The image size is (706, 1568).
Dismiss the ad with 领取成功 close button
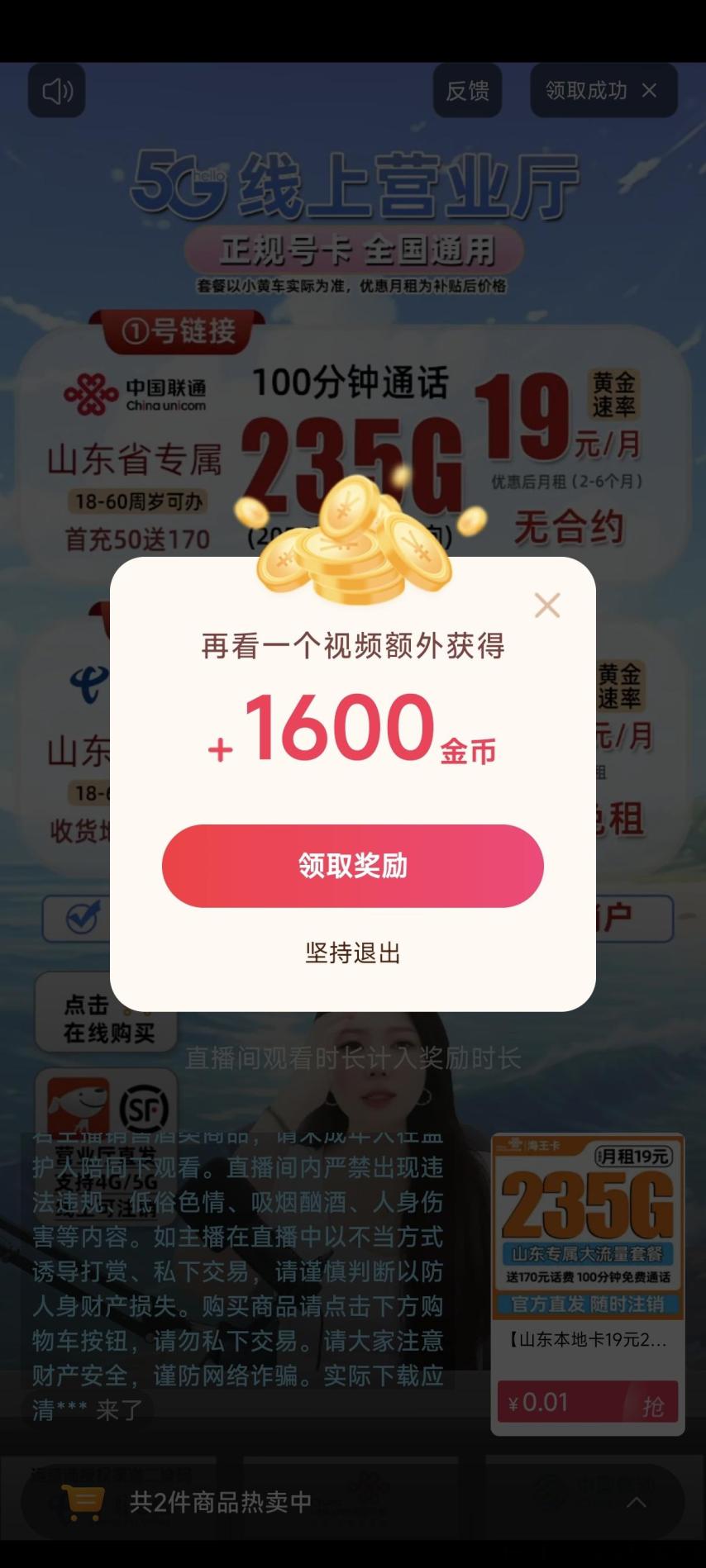(x=603, y=91)
